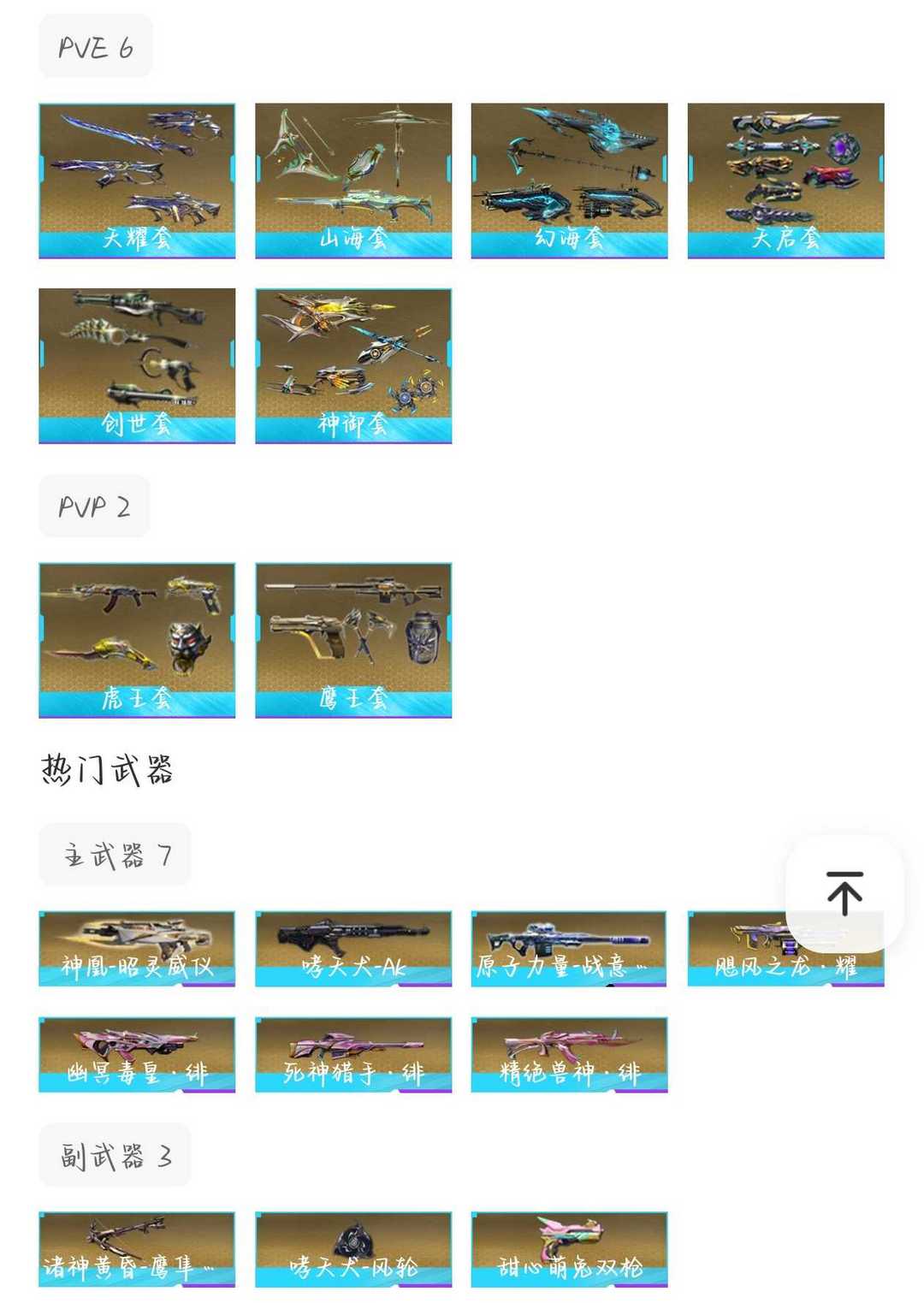Image resolution: width=924 pixels, height=1303 pixels.
Task: View the 神御套 weapon set tile
Action: 353,365
